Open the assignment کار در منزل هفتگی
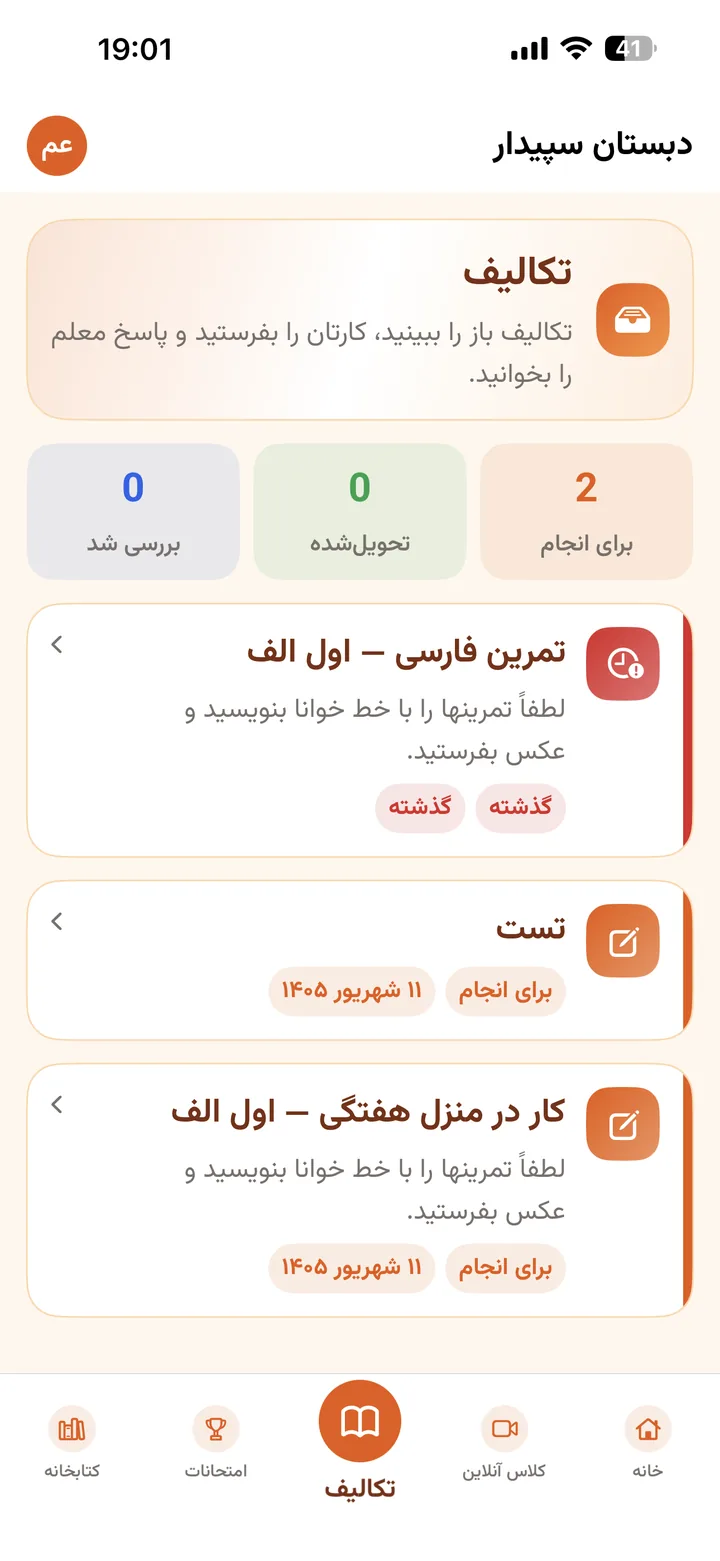 [x=360, y=1190]
